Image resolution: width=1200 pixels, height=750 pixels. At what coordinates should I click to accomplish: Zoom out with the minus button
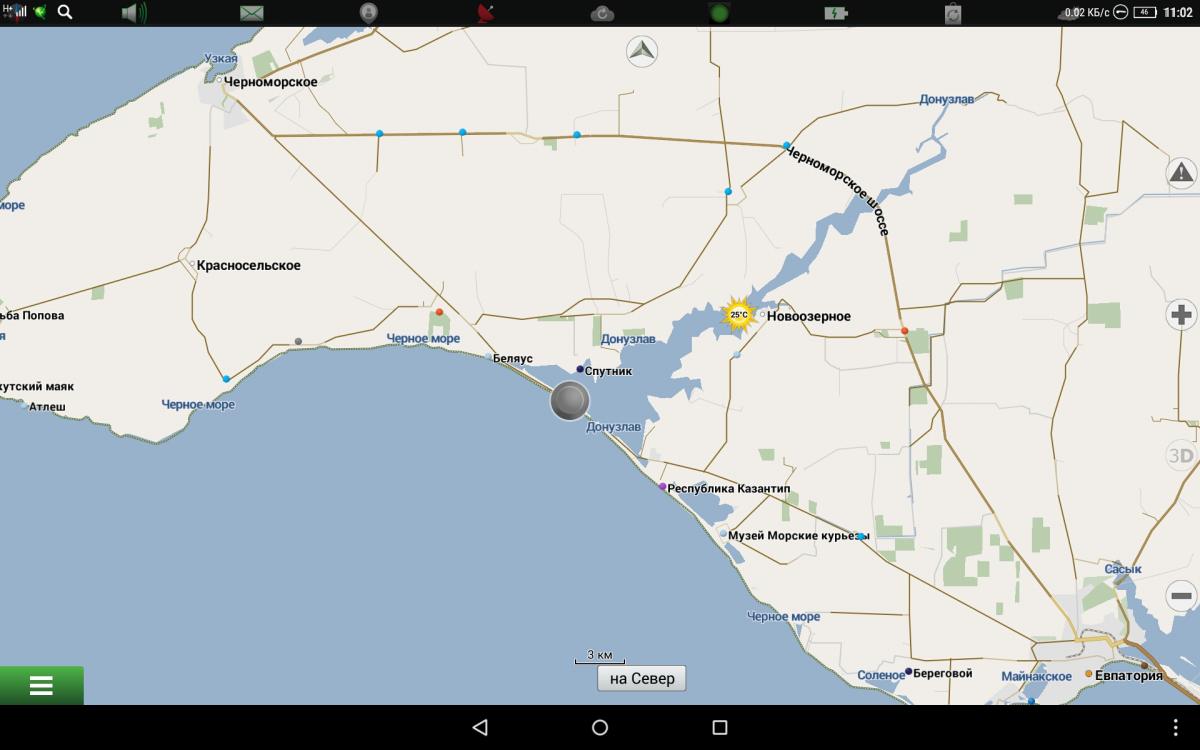coord(1181,596)
